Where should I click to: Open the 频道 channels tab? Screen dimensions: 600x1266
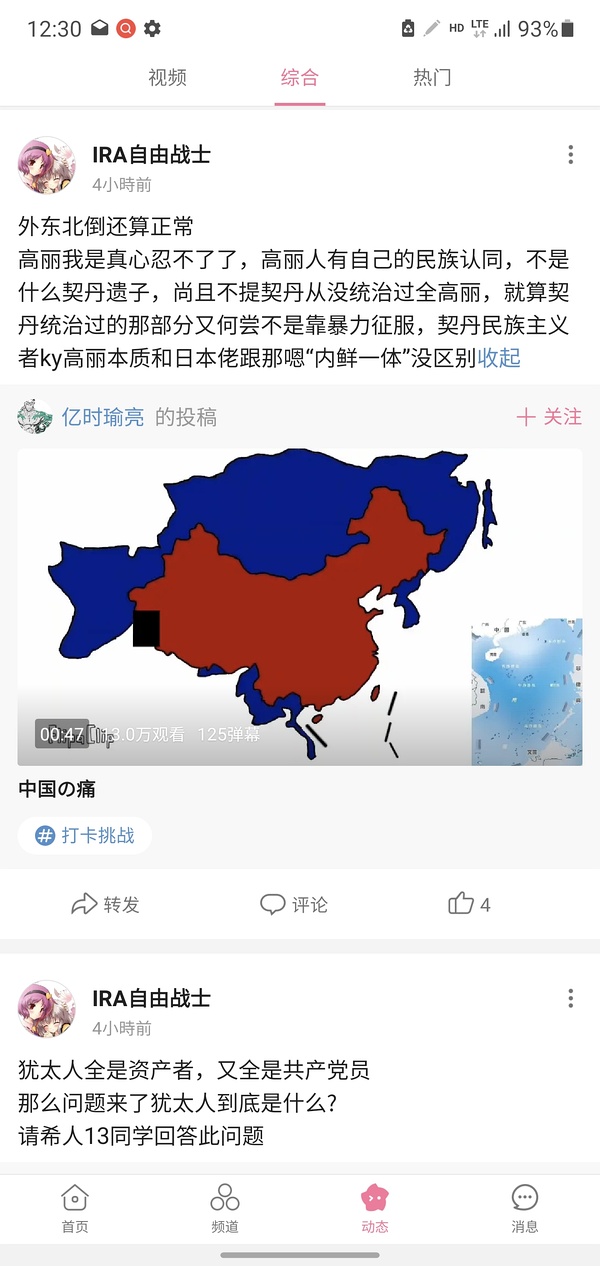pyautogui.click(x=225, y=1207)
